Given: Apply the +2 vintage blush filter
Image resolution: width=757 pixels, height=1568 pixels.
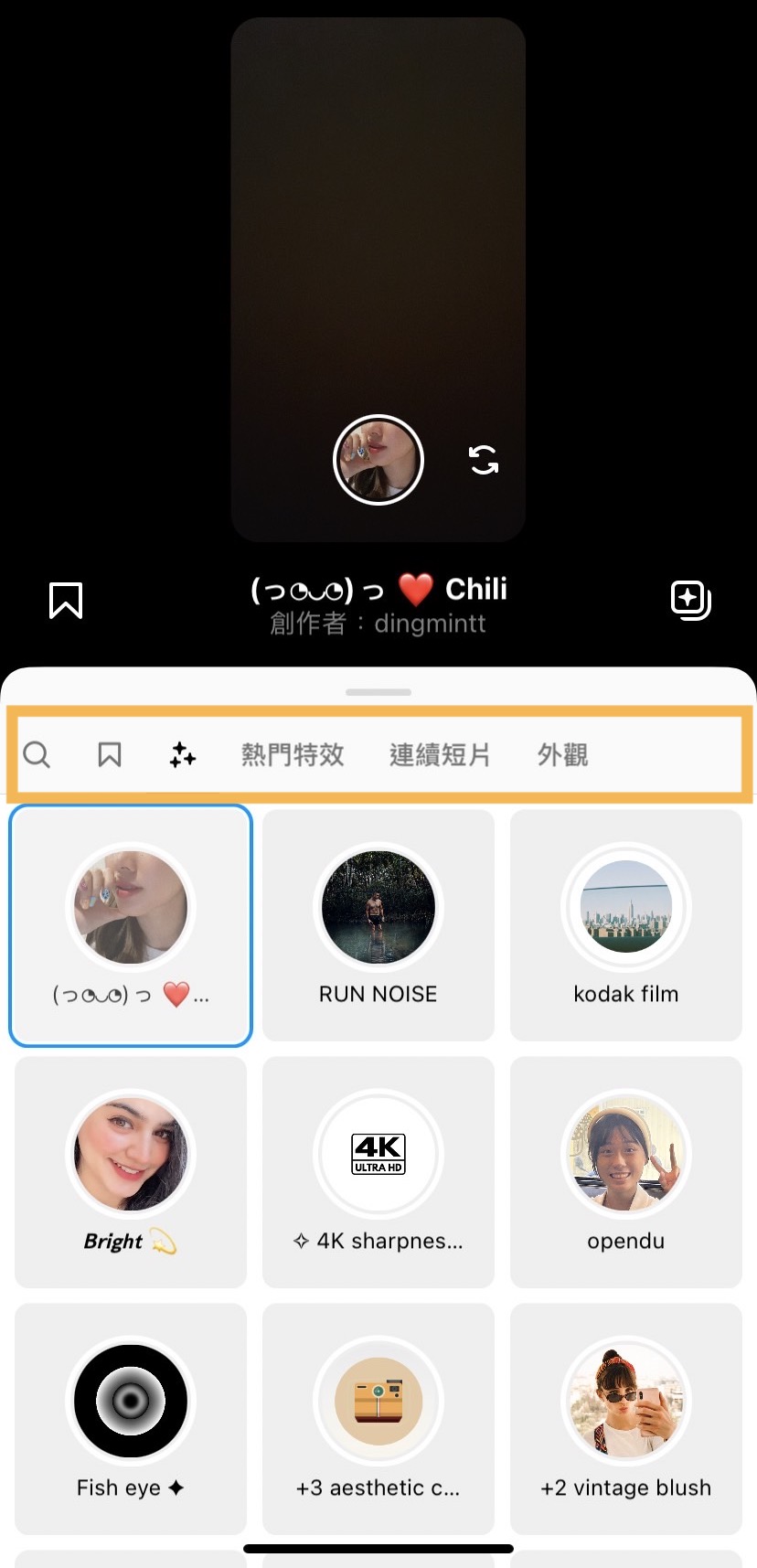Looking at the screenshot, I should click(625, 1400).
